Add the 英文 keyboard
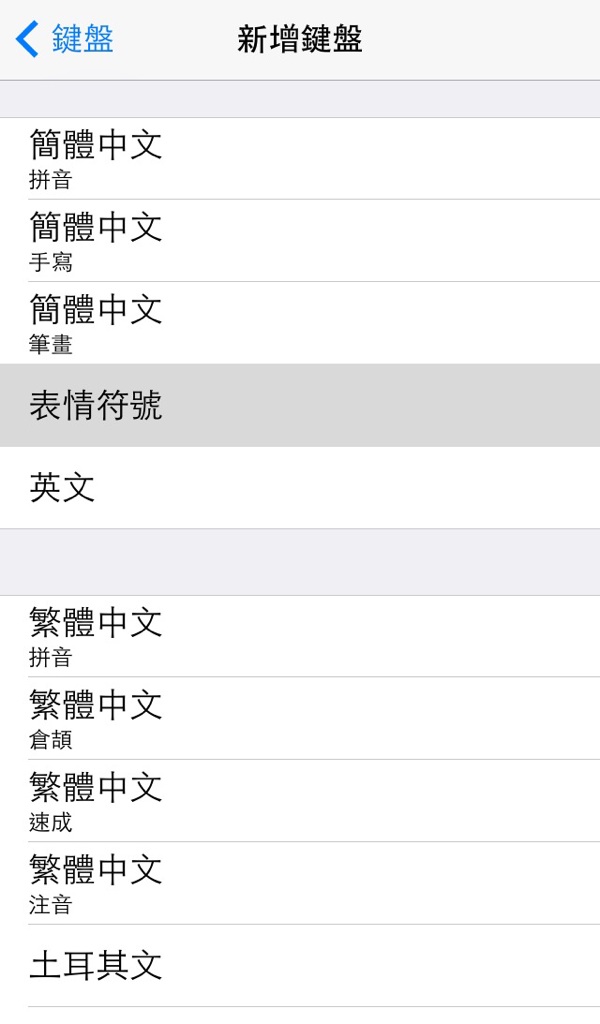600x1024 pixels. point(300,488)
